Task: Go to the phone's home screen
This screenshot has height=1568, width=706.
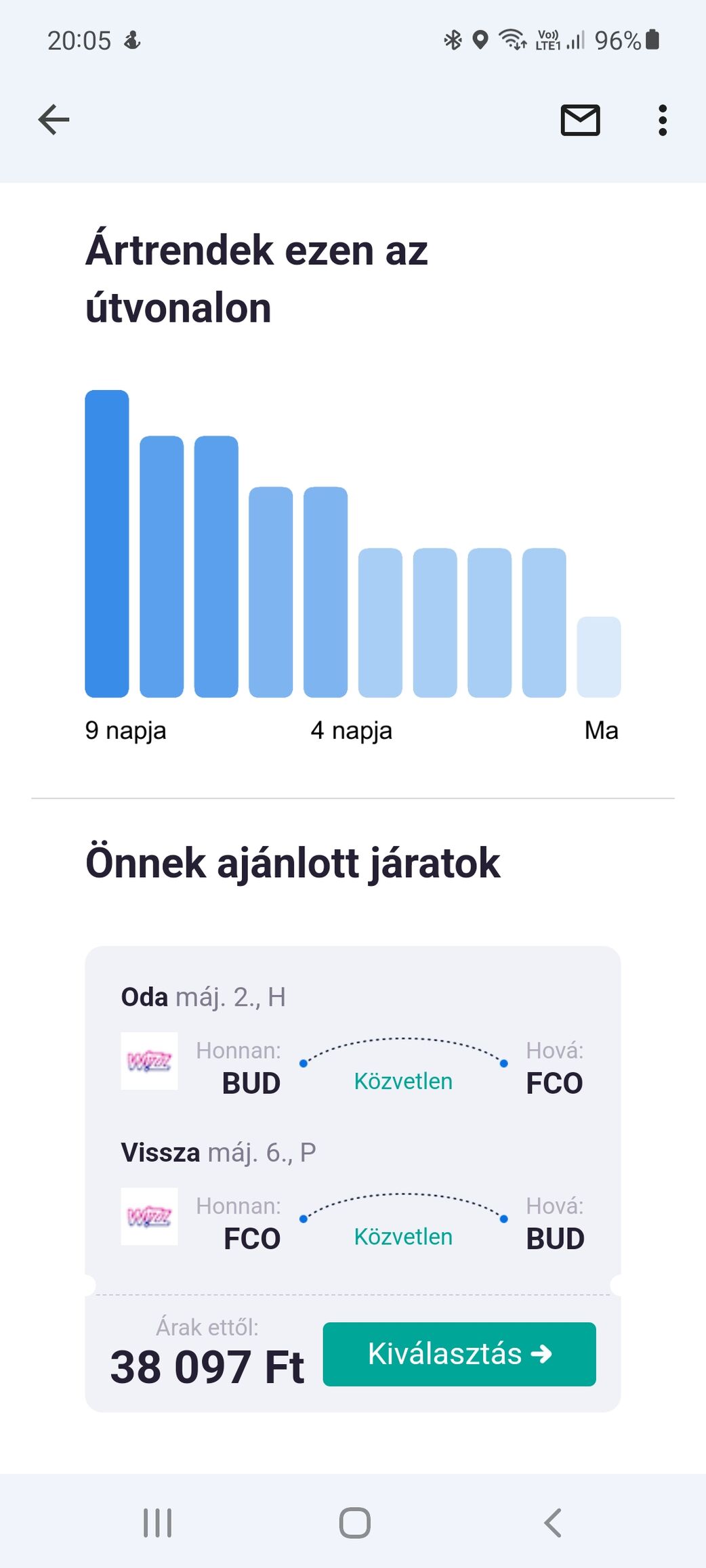Action: [x=354, y=1523]
